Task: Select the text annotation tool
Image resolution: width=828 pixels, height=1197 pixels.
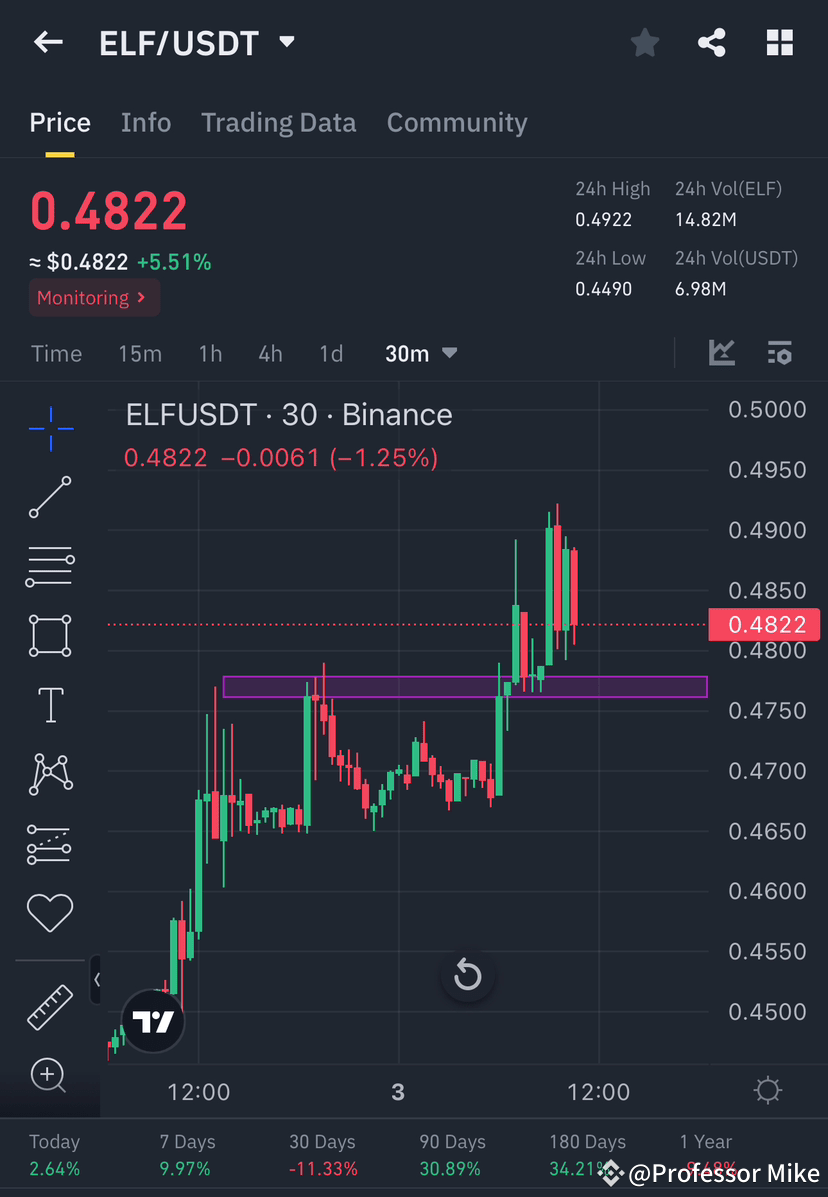Action: (x=50, y=704)
